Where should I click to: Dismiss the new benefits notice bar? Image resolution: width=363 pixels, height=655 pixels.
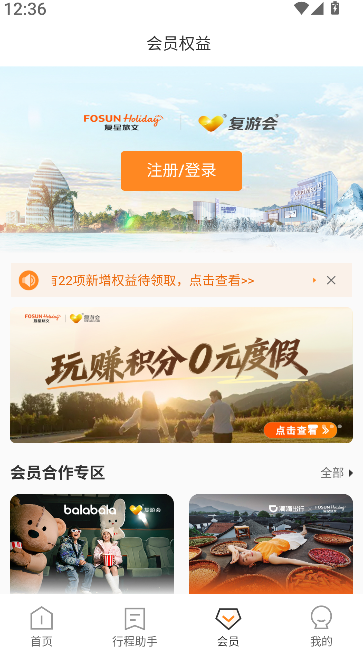[331, 280]
